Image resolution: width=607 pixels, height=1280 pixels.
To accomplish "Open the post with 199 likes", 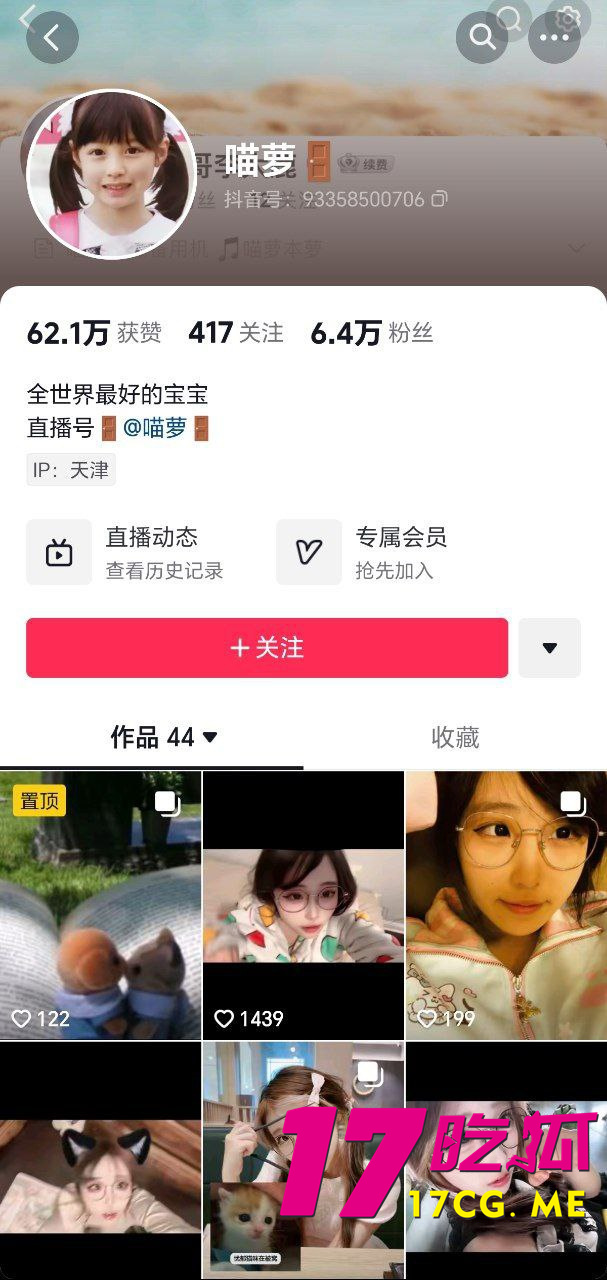I will 506,905.
